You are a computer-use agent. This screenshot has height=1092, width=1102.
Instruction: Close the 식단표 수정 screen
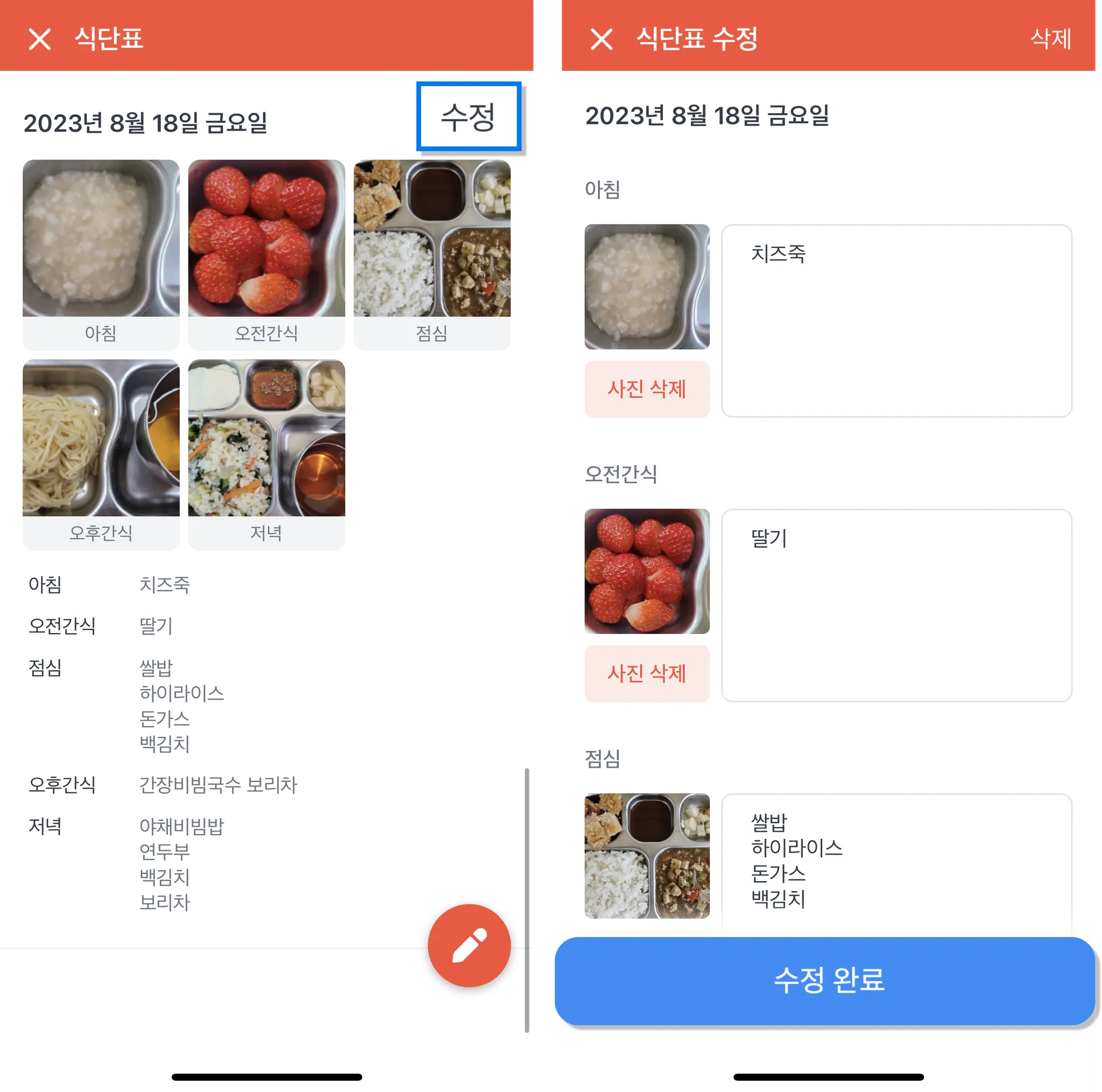click(601, 39)
